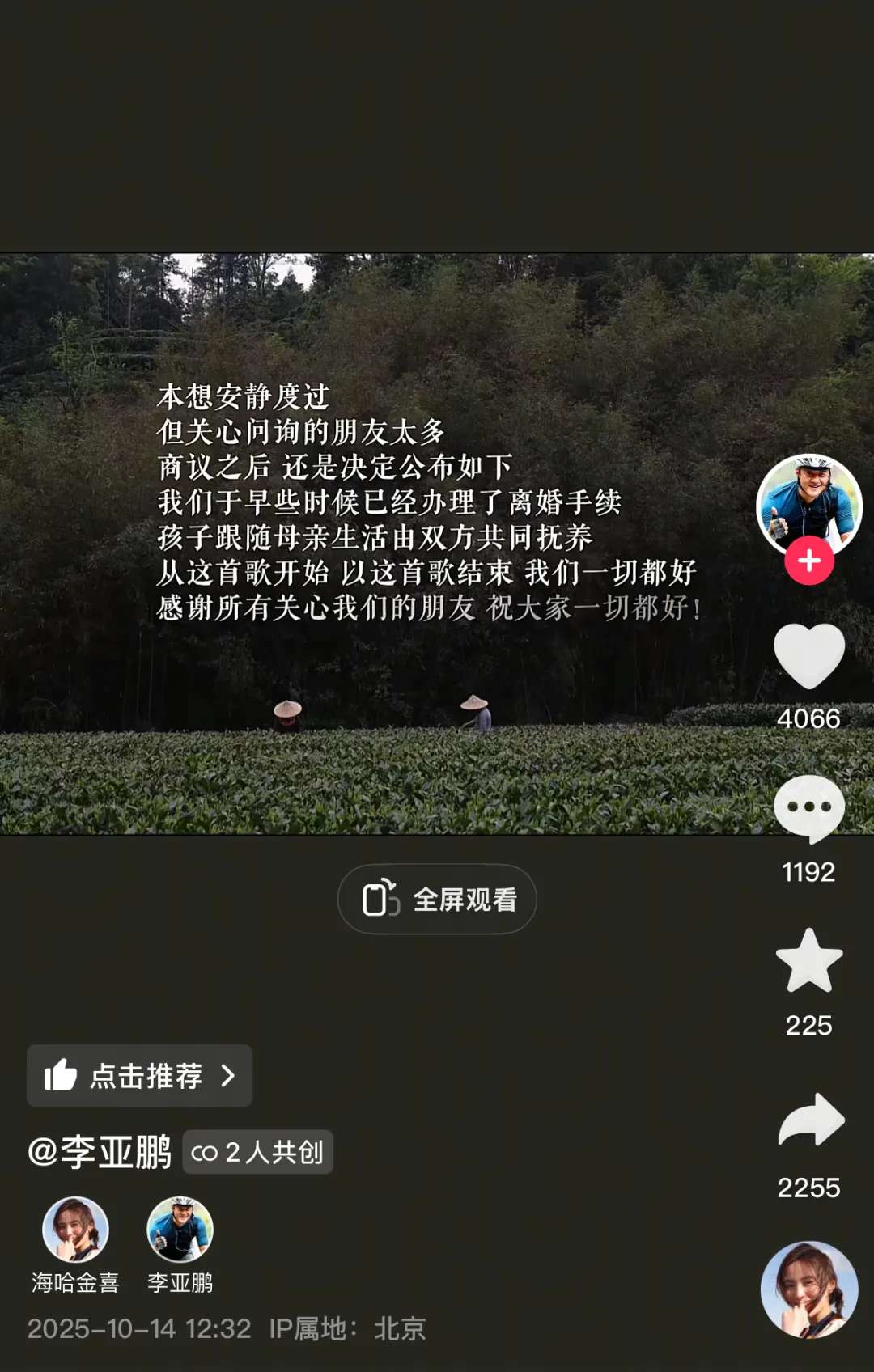Follow the creator with the red plus button
Viewport: 874px width, 1372px height.
click(808, 561)
